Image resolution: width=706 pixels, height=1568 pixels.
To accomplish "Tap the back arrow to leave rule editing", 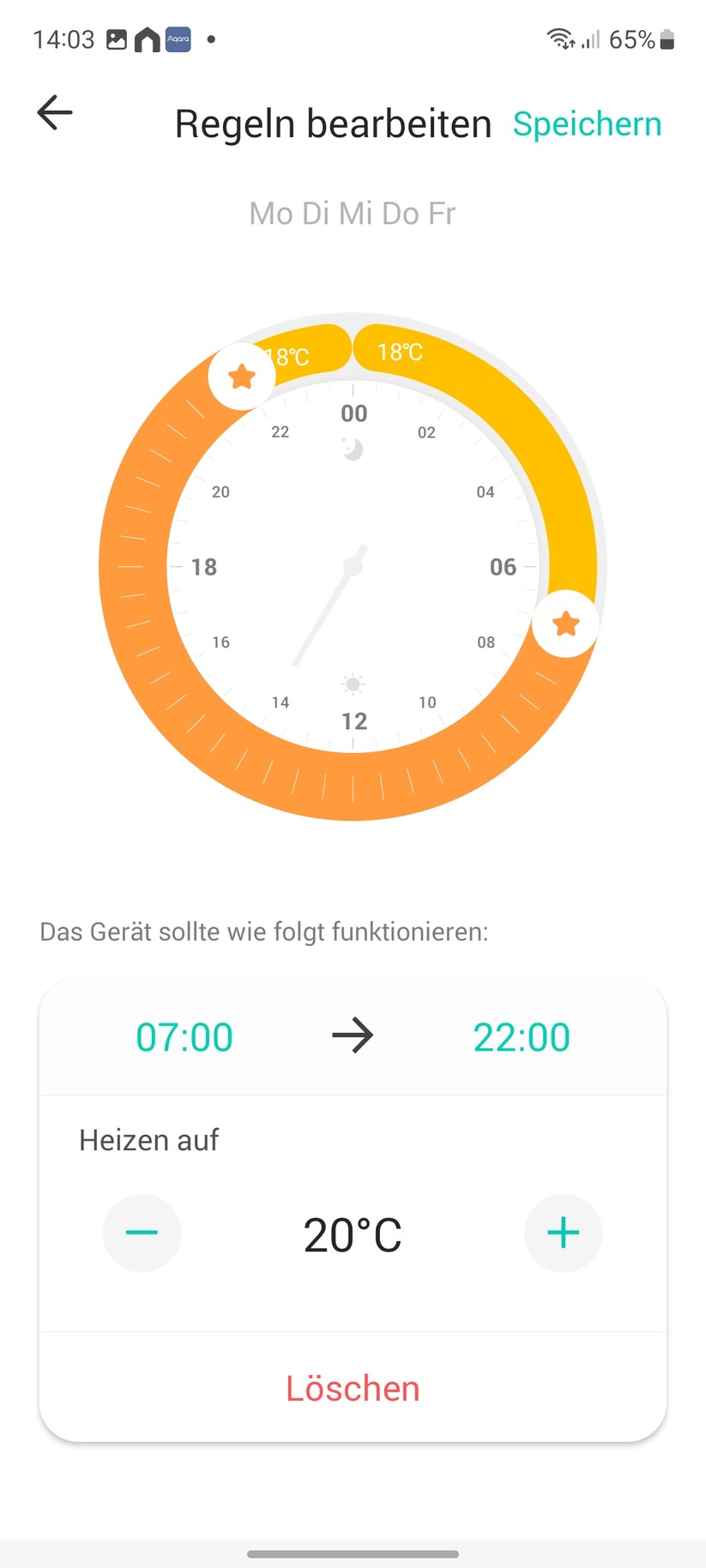I will click(x=53, y=112).
